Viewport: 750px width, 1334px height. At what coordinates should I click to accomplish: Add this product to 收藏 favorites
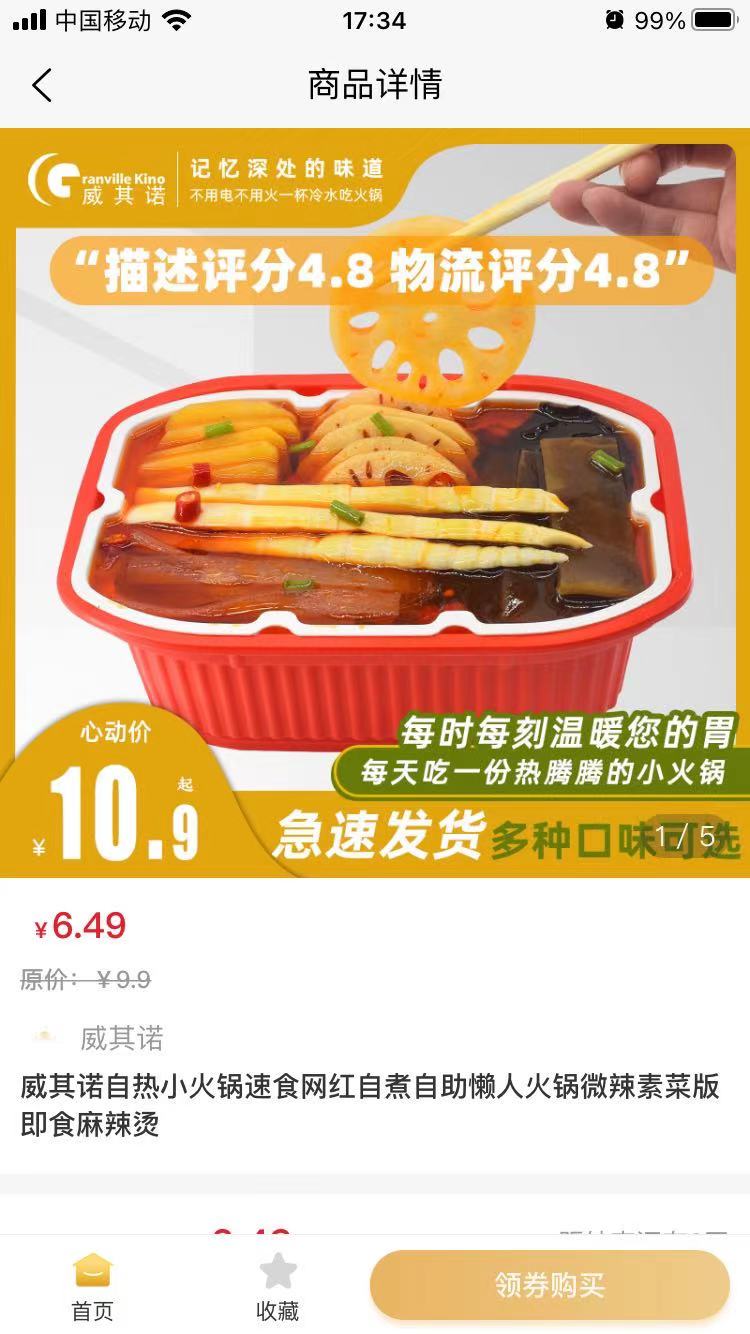pyautogui.click(x=277, y=1287)
